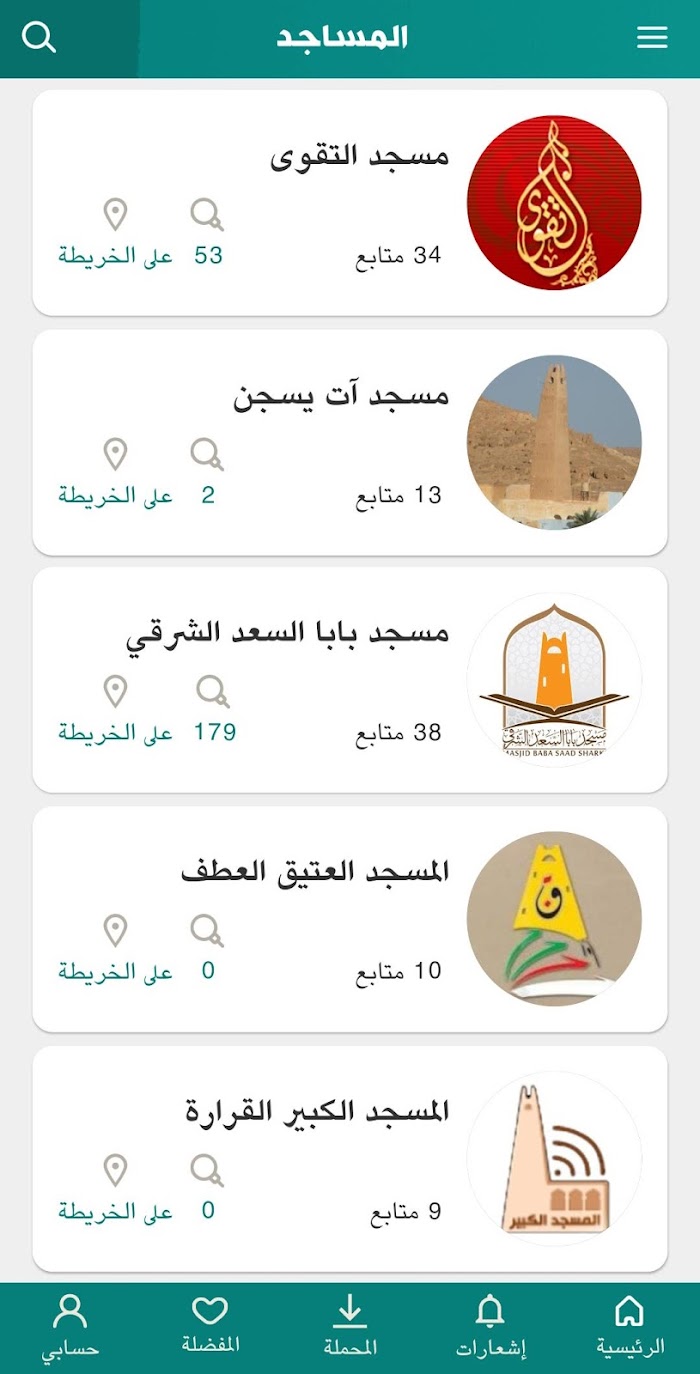Screen dimensions: 700x1374
Task: Show مسجد آت يسجن on the map
Action: [115, 473]
